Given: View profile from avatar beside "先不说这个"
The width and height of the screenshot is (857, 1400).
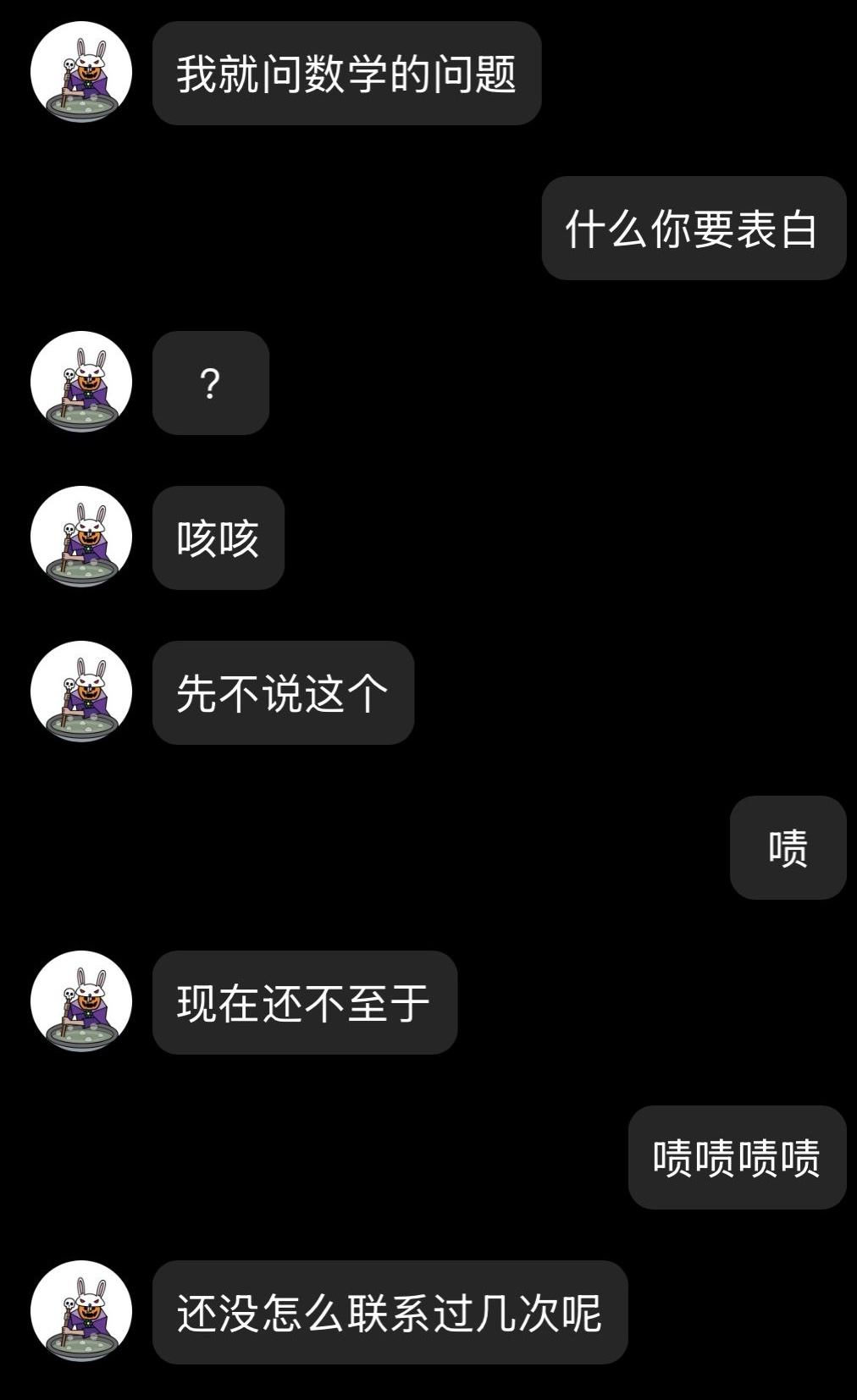Looking at the screenshot, I should [x=81, y=692].
